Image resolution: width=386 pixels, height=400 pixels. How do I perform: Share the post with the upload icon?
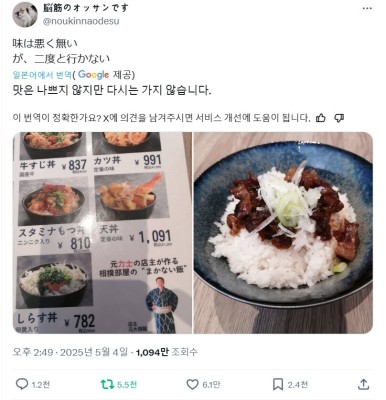363,384
